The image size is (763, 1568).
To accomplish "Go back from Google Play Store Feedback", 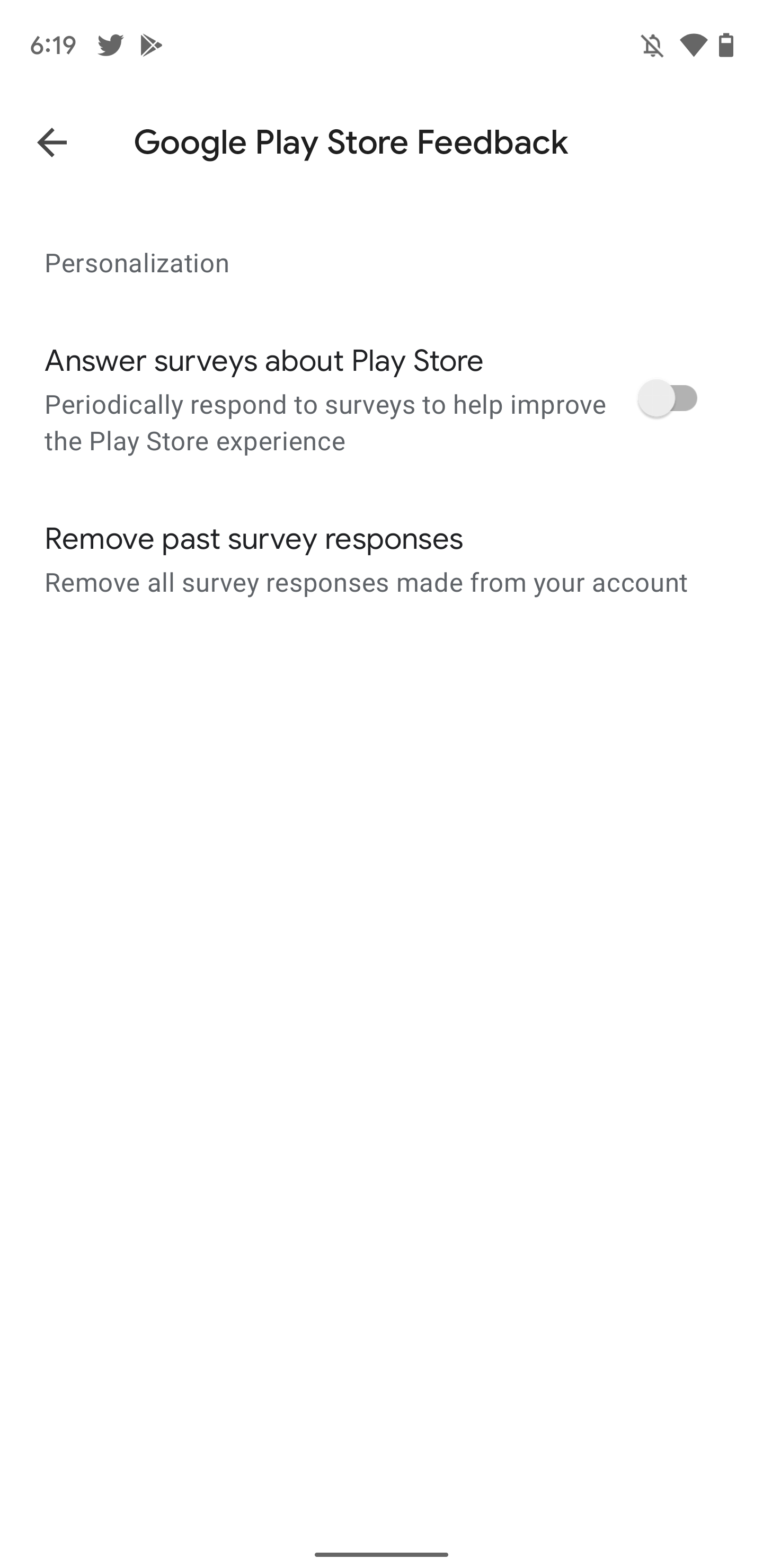I will pyautogui.click(x=52, y=142).
